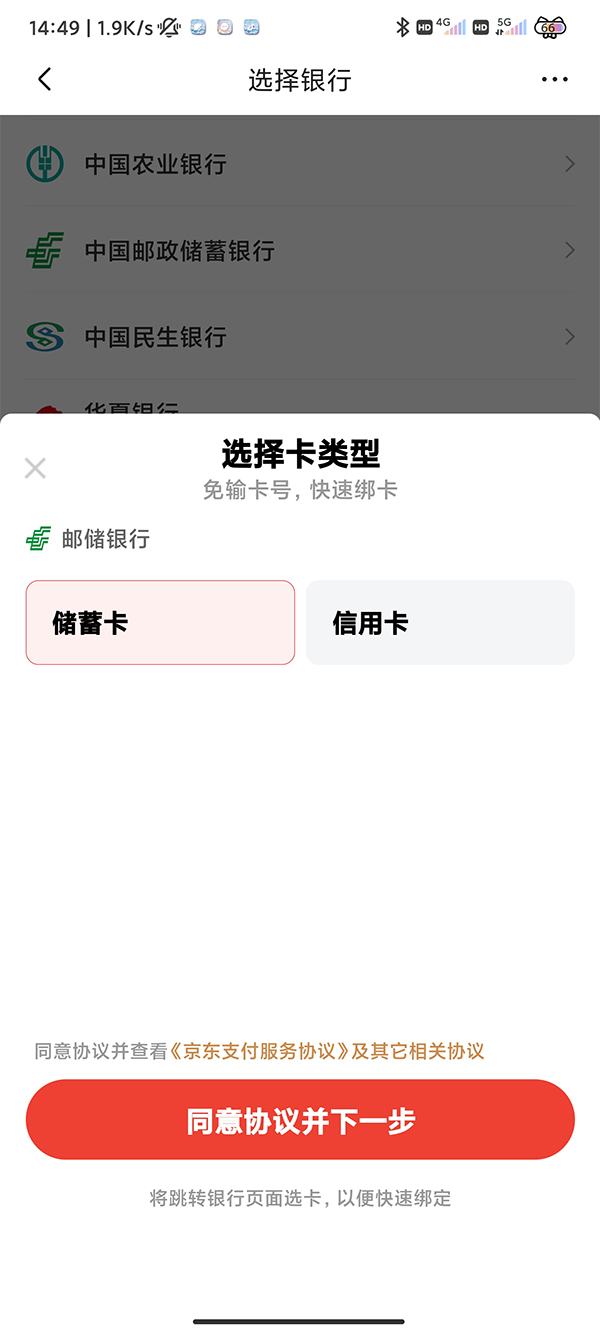The height and width of the screenshot is (1333, 600).
Task: Choose 中国农业银行 from the list
Action: pos(300,164)
